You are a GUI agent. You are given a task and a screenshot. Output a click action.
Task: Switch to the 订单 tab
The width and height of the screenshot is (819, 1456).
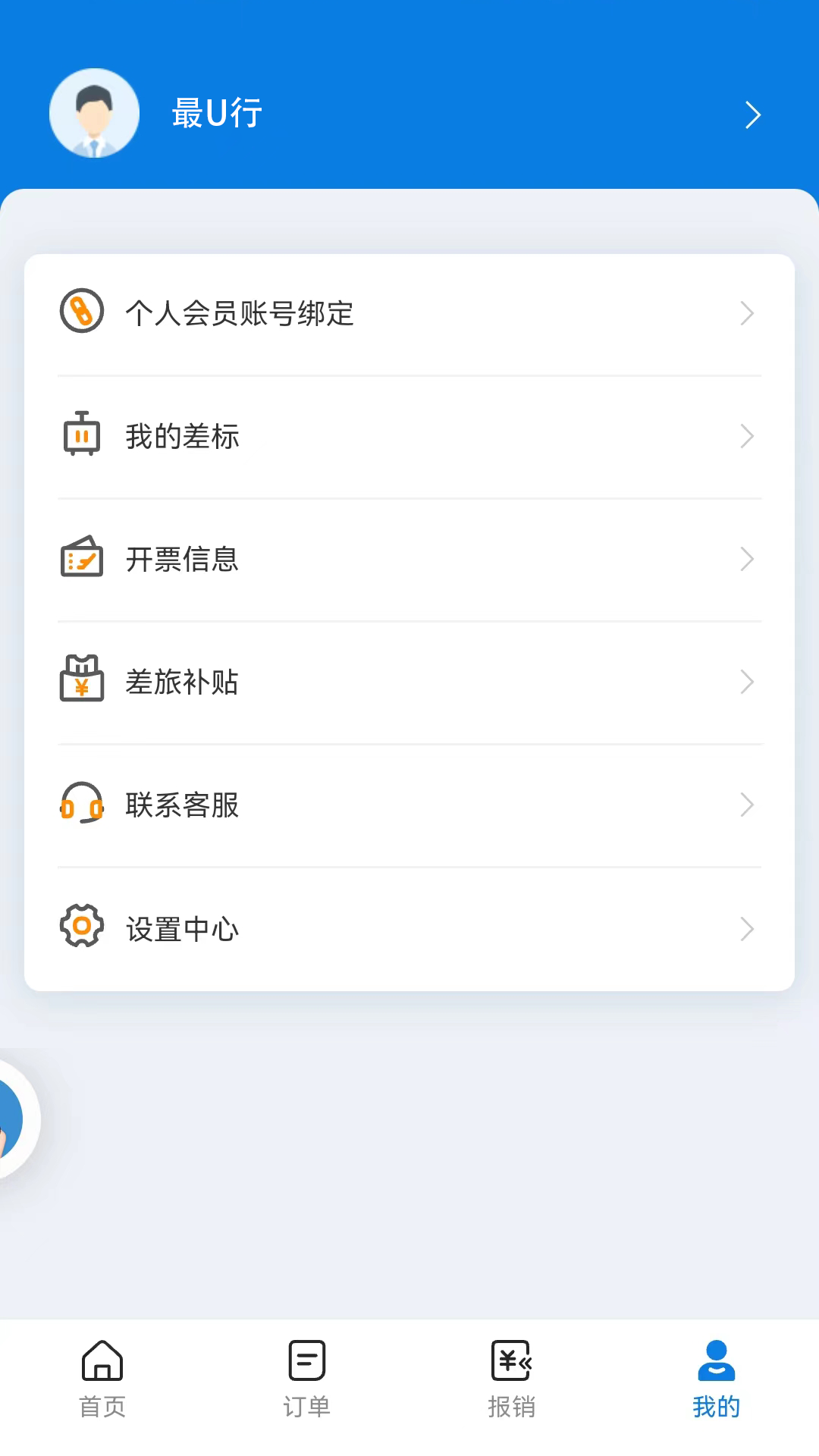tap(306, 1380)
